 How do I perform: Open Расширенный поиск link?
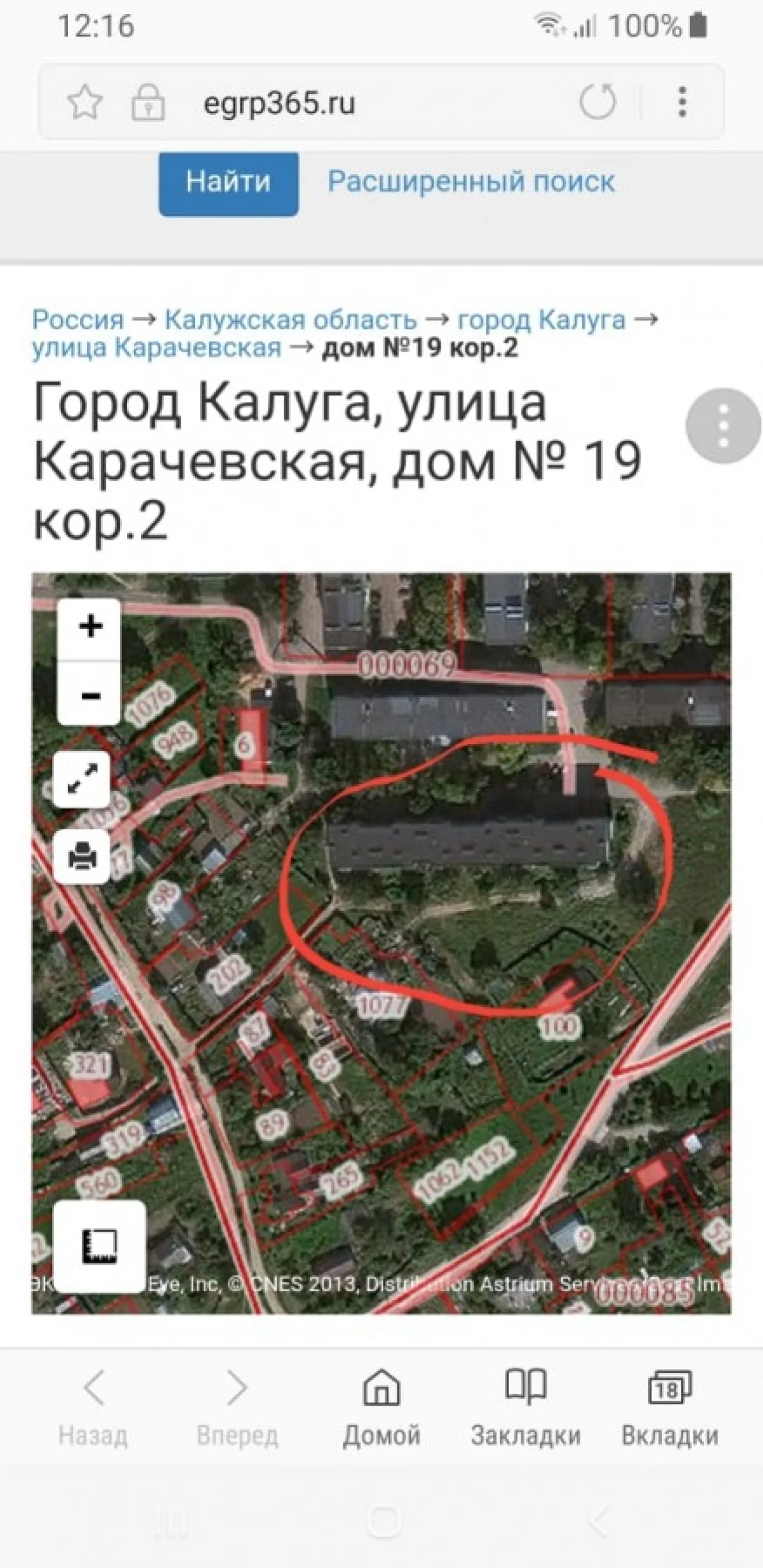(471, 182)
